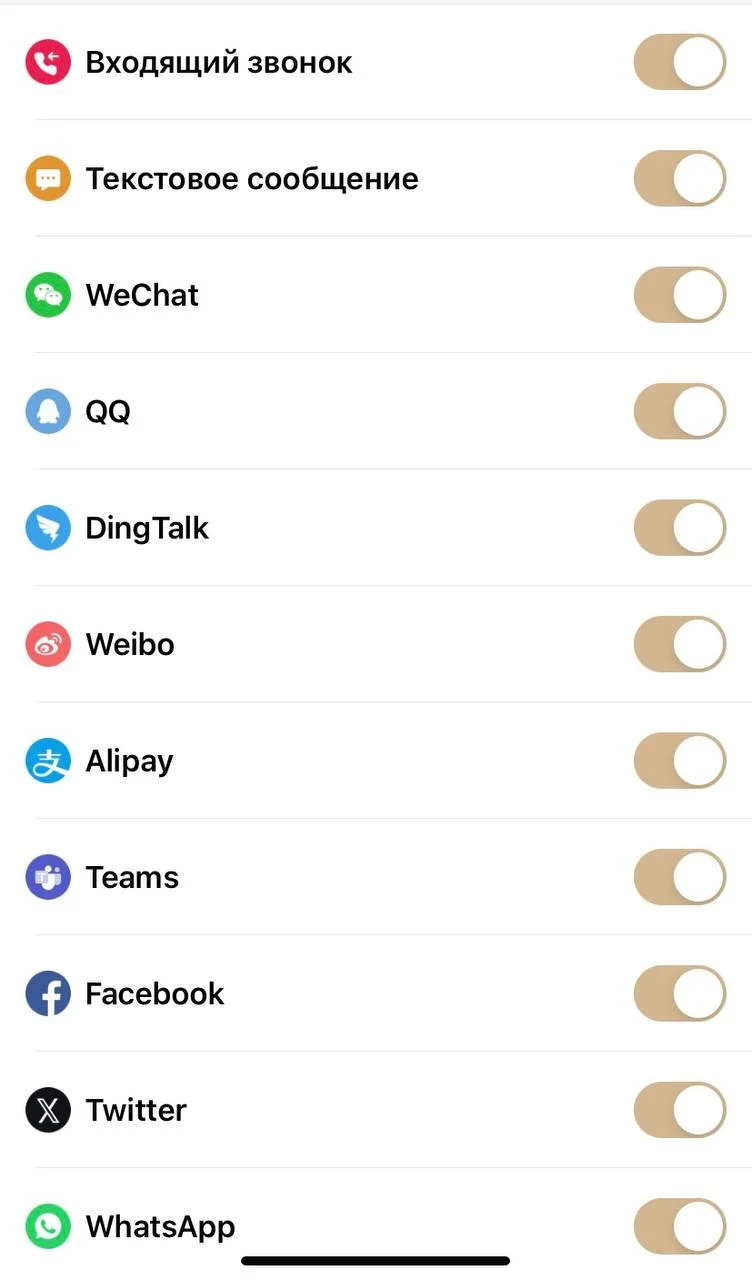This screenshot has height=1280, width=752.
Task: Turn off WhatsApp notifications
Action: pyautogui.click(x=680, y=1226)
